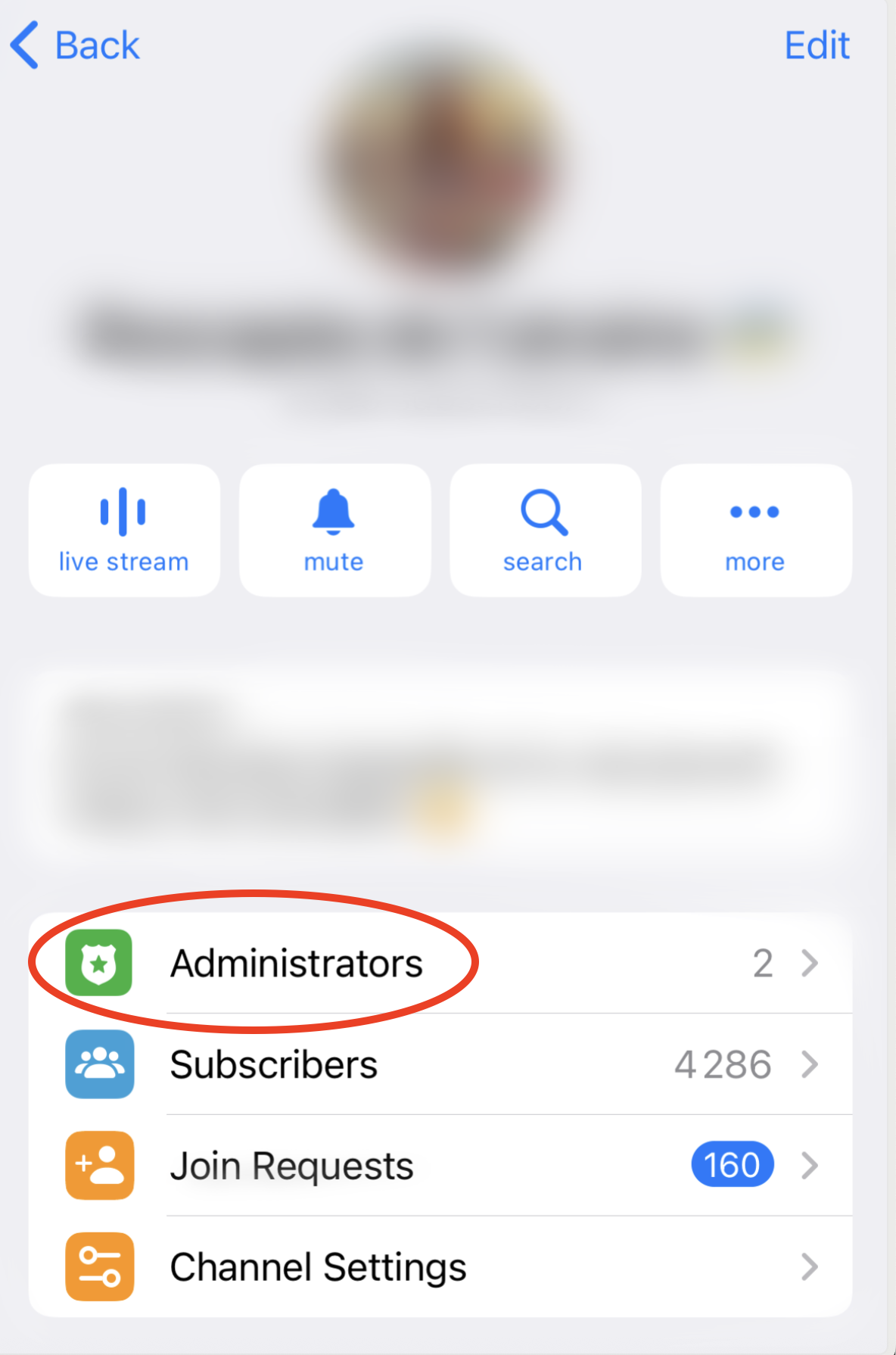
Task: Go back to the previous screen
Action: coord(76,45)
